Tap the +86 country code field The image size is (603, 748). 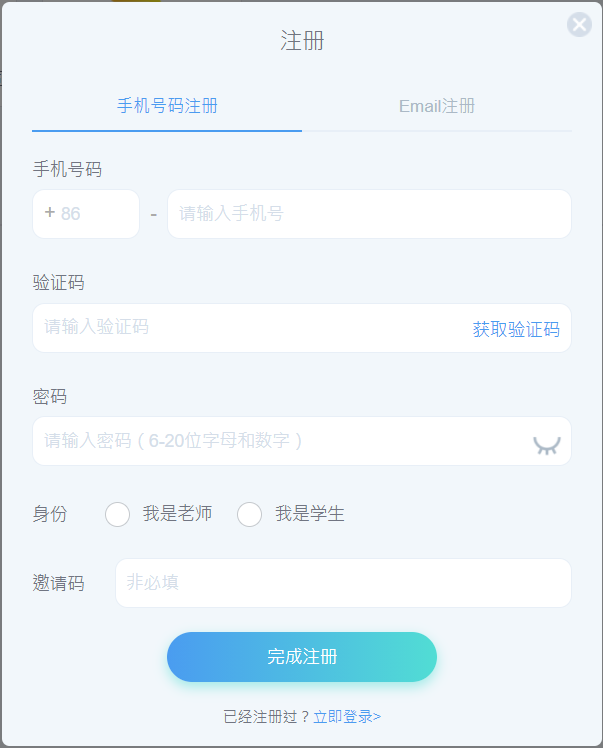(86, 214)
